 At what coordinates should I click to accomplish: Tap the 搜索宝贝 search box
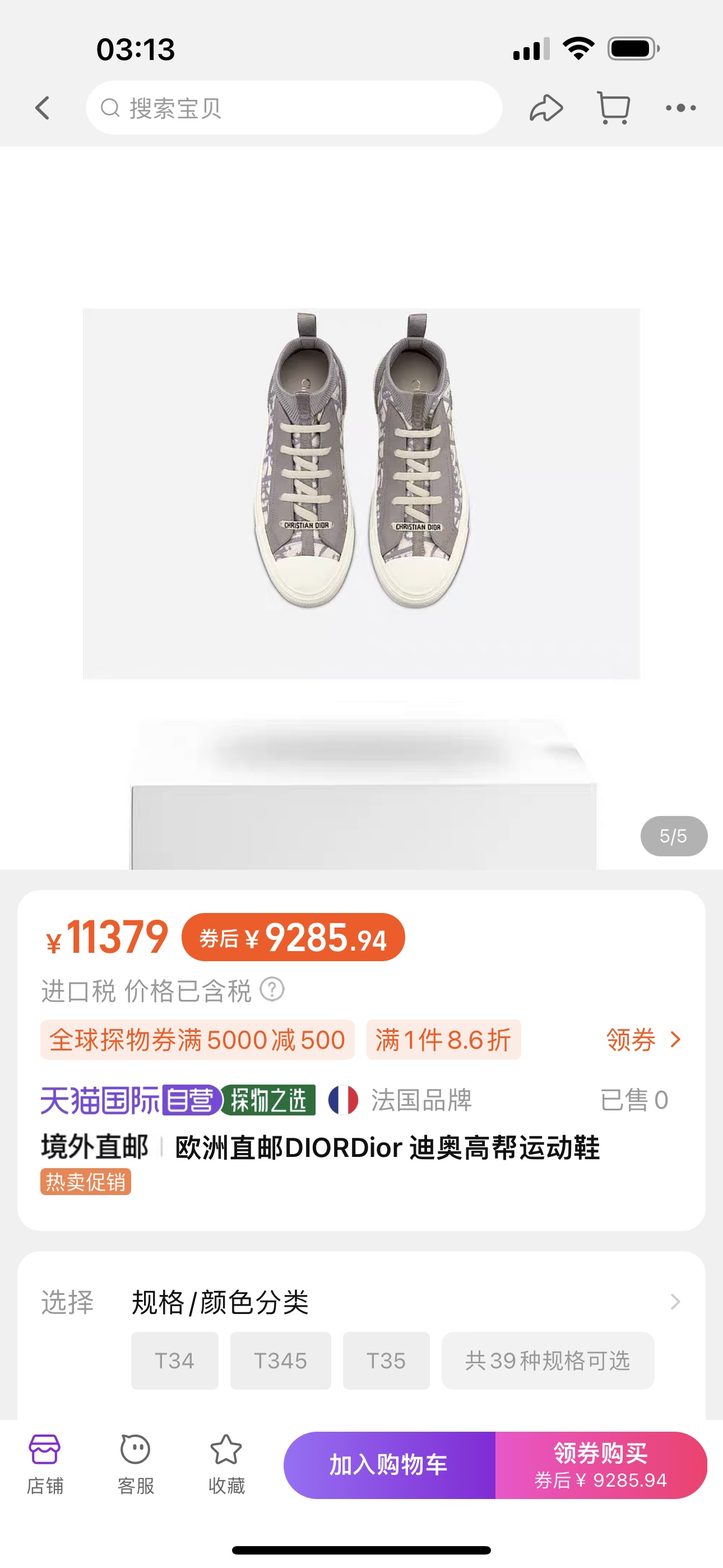coord(293,108)
